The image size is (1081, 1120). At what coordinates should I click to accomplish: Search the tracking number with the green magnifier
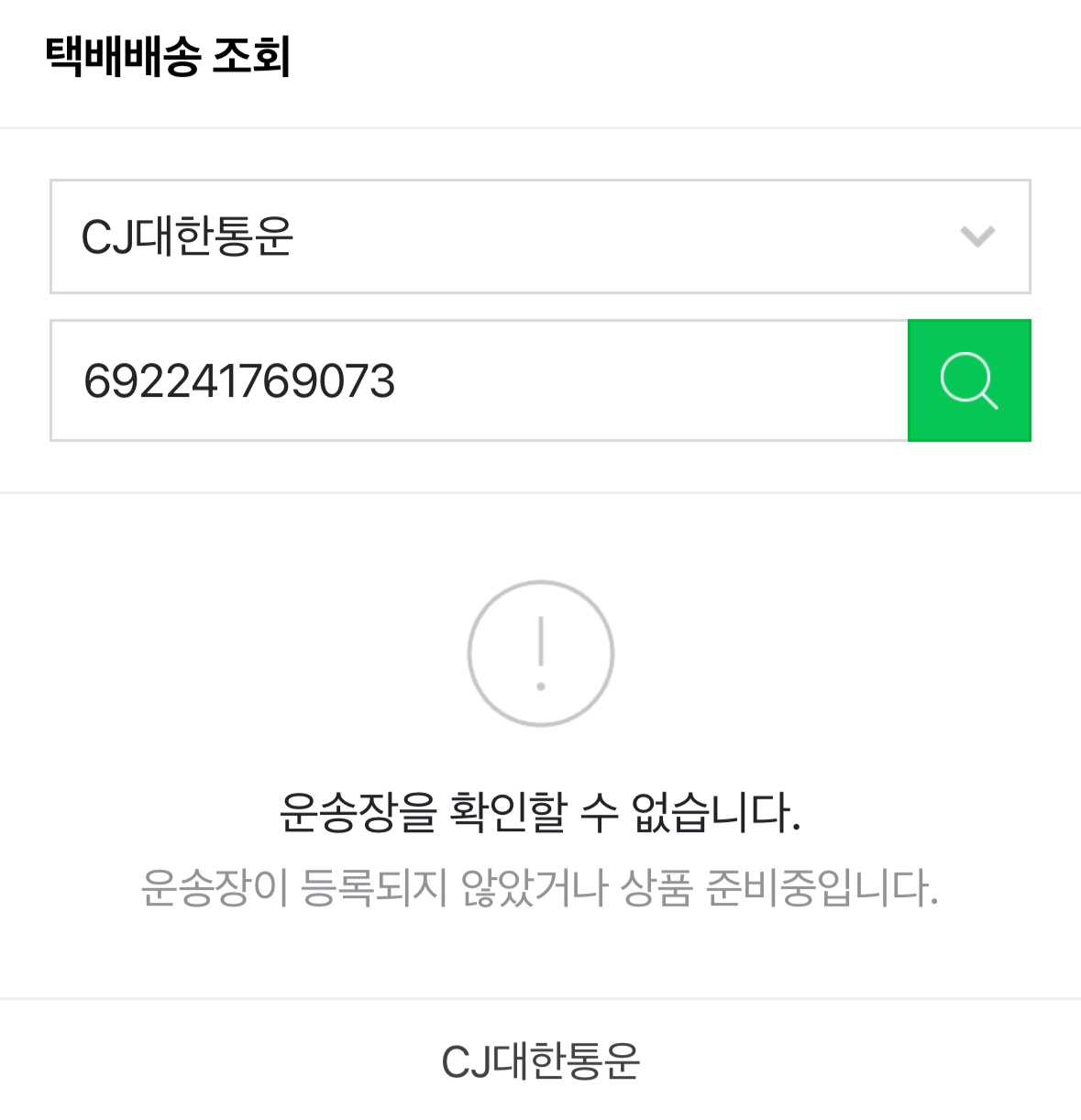coord(969,380)
